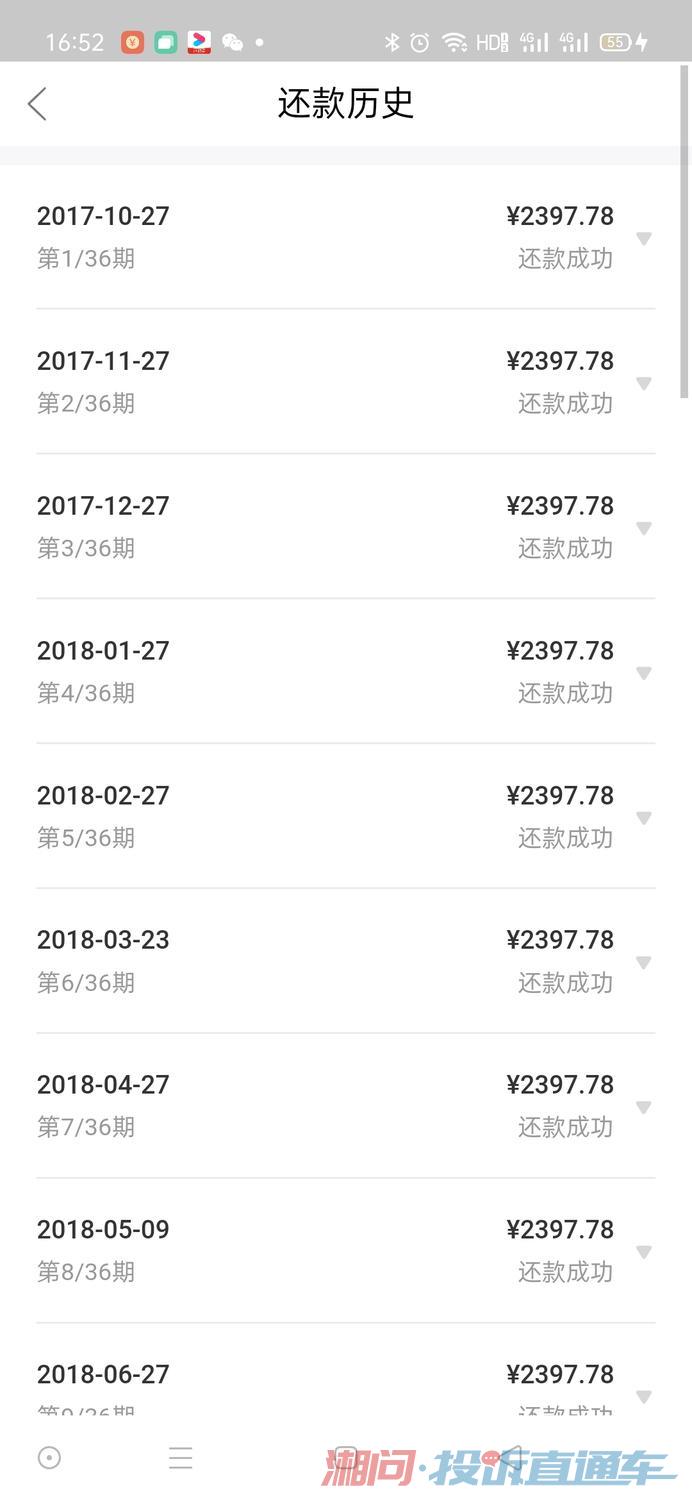Open details of the 2018-02-27 repayment
This screenshot has height=1500, width=692.
pyautogui.click(x=644, y=818)
